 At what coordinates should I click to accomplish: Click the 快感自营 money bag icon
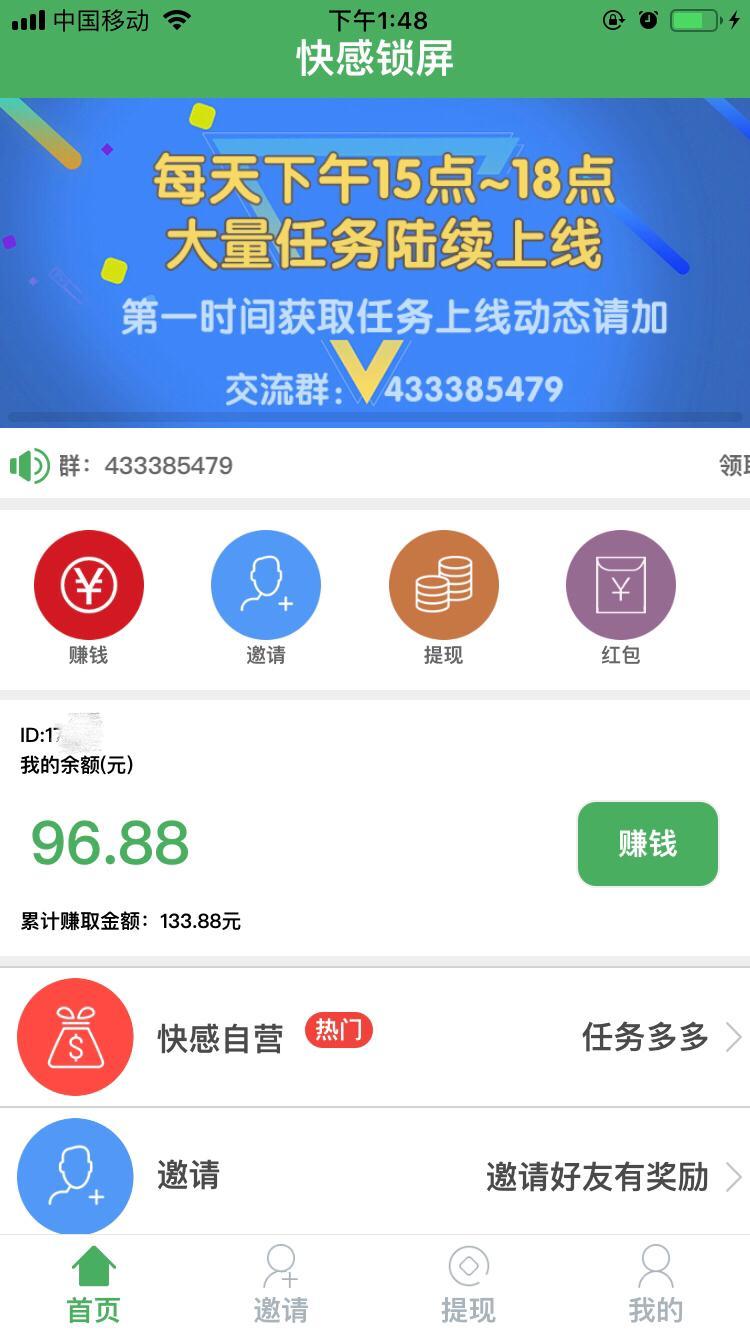click(75, 1037)
